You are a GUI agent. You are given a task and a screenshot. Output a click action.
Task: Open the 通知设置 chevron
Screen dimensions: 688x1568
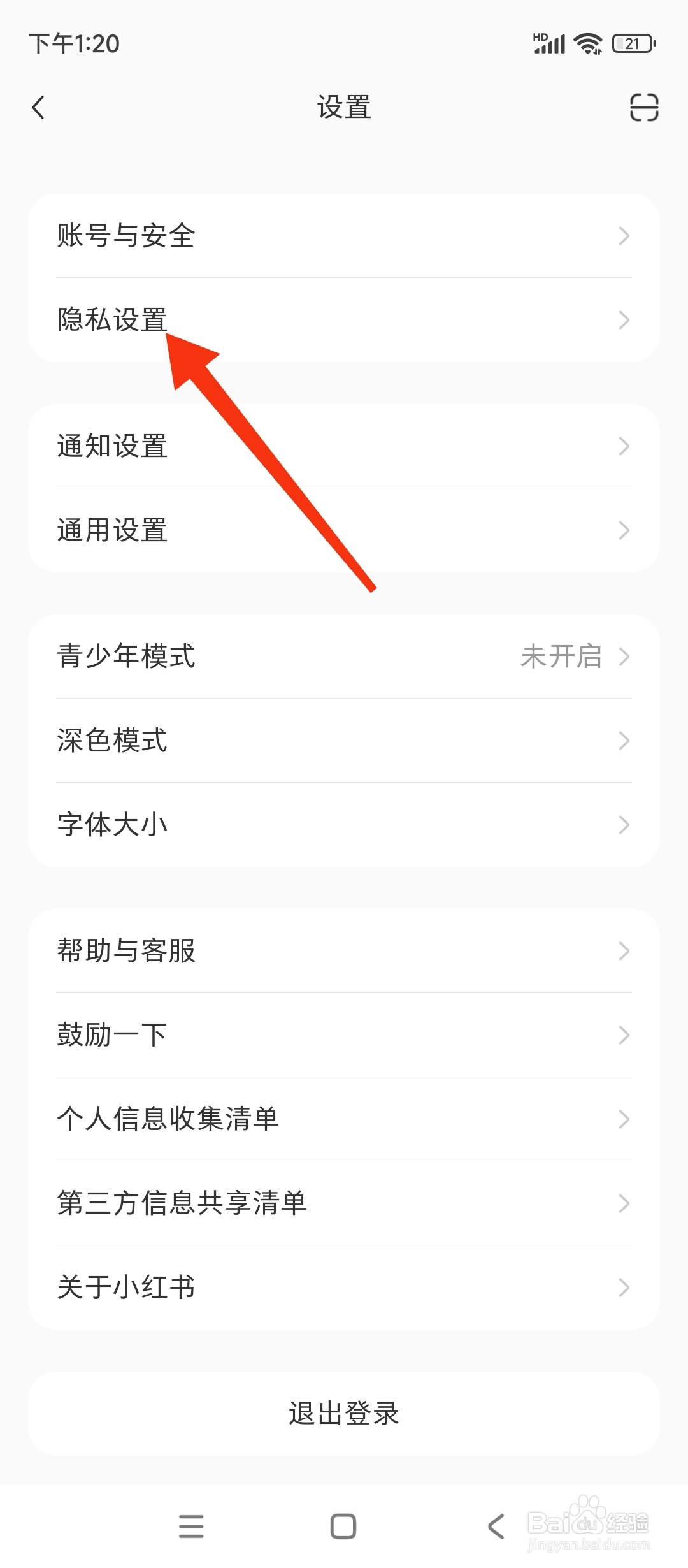coord(624,446)
